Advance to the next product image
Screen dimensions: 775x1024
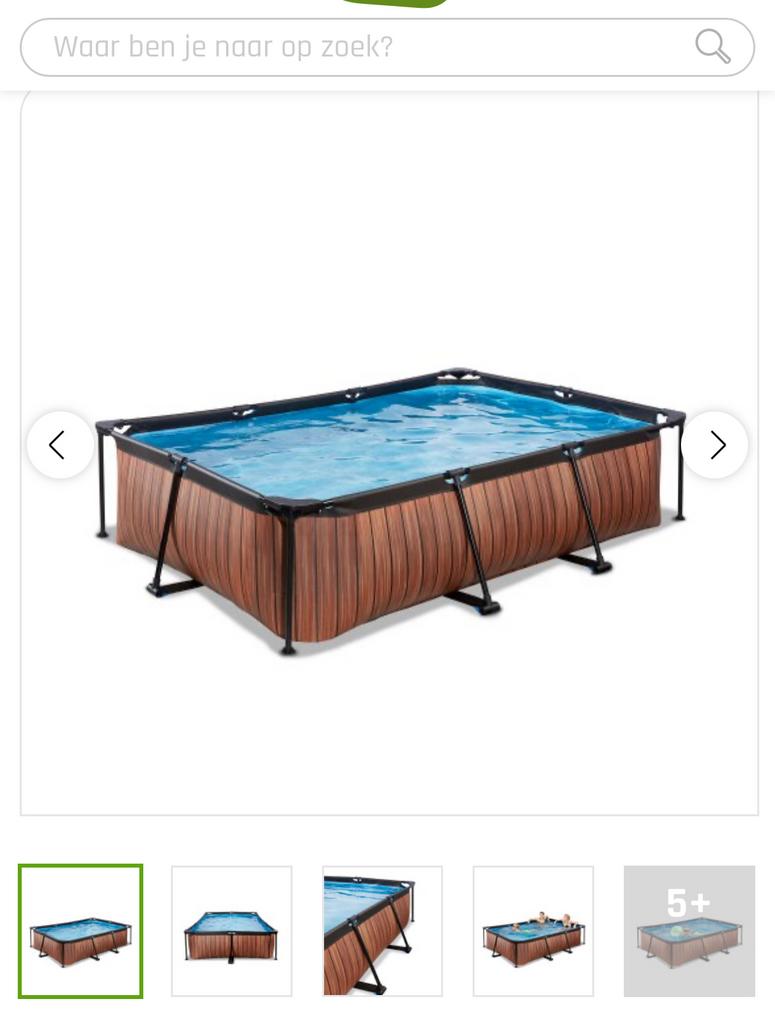[715, 445]
